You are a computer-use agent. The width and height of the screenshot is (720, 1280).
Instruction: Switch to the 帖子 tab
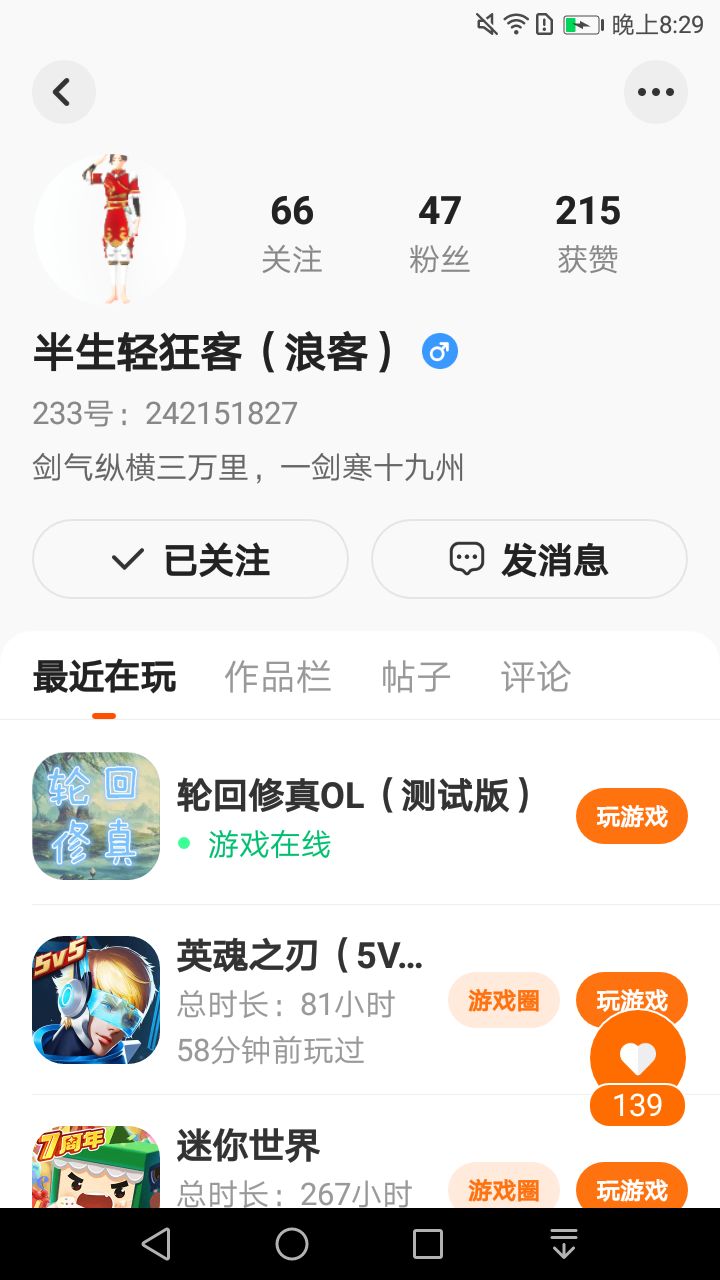pyautogui.click(x=416, y=677)
